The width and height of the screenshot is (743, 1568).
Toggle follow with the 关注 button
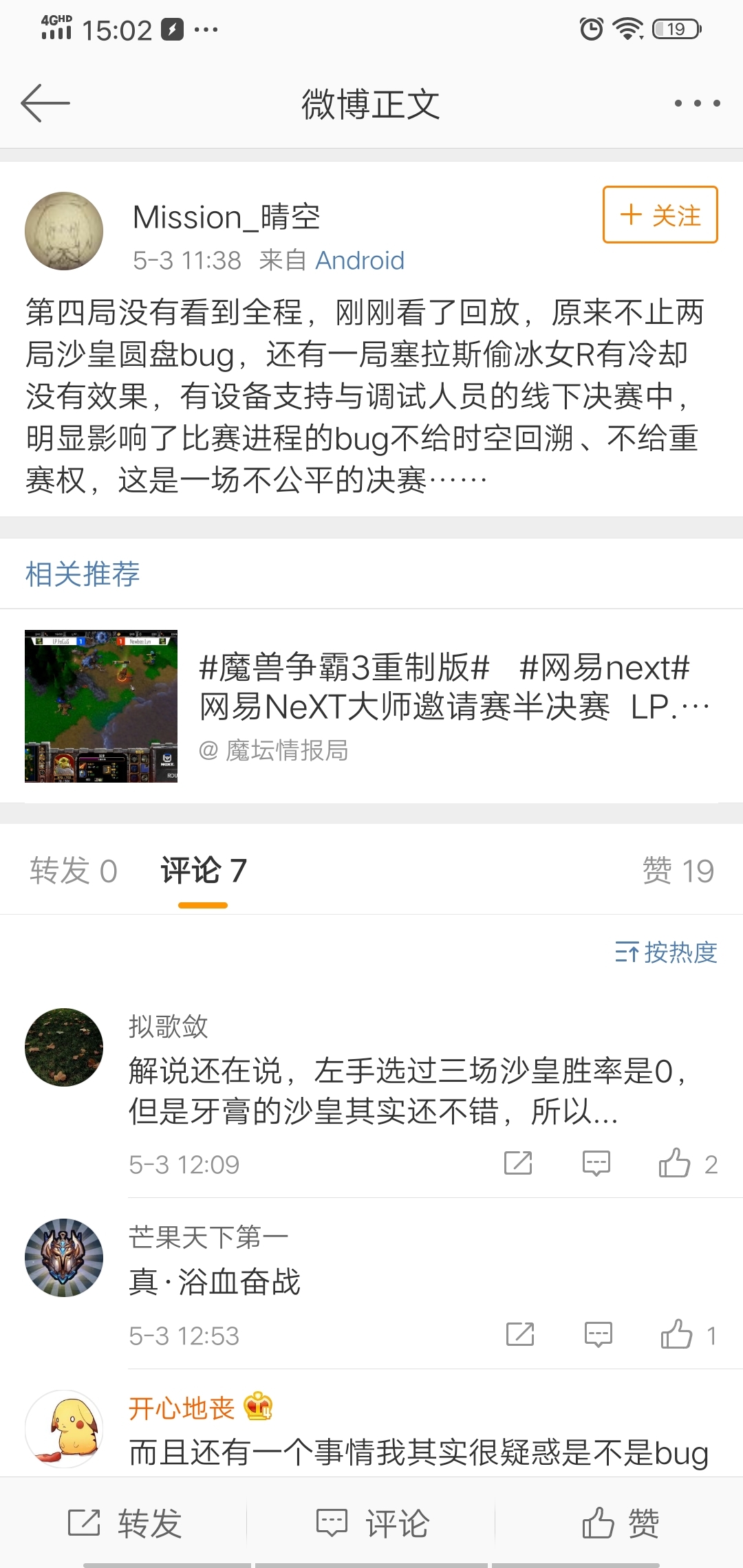click(x=658, y=215)
